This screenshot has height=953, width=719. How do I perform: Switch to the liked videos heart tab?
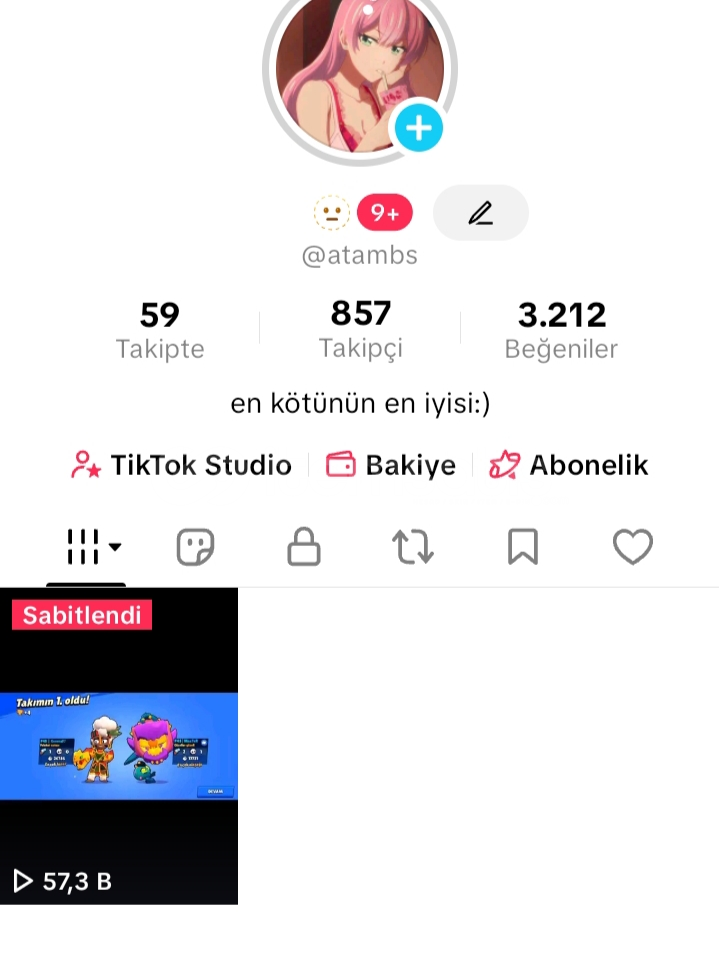click(x=632, y=547)
